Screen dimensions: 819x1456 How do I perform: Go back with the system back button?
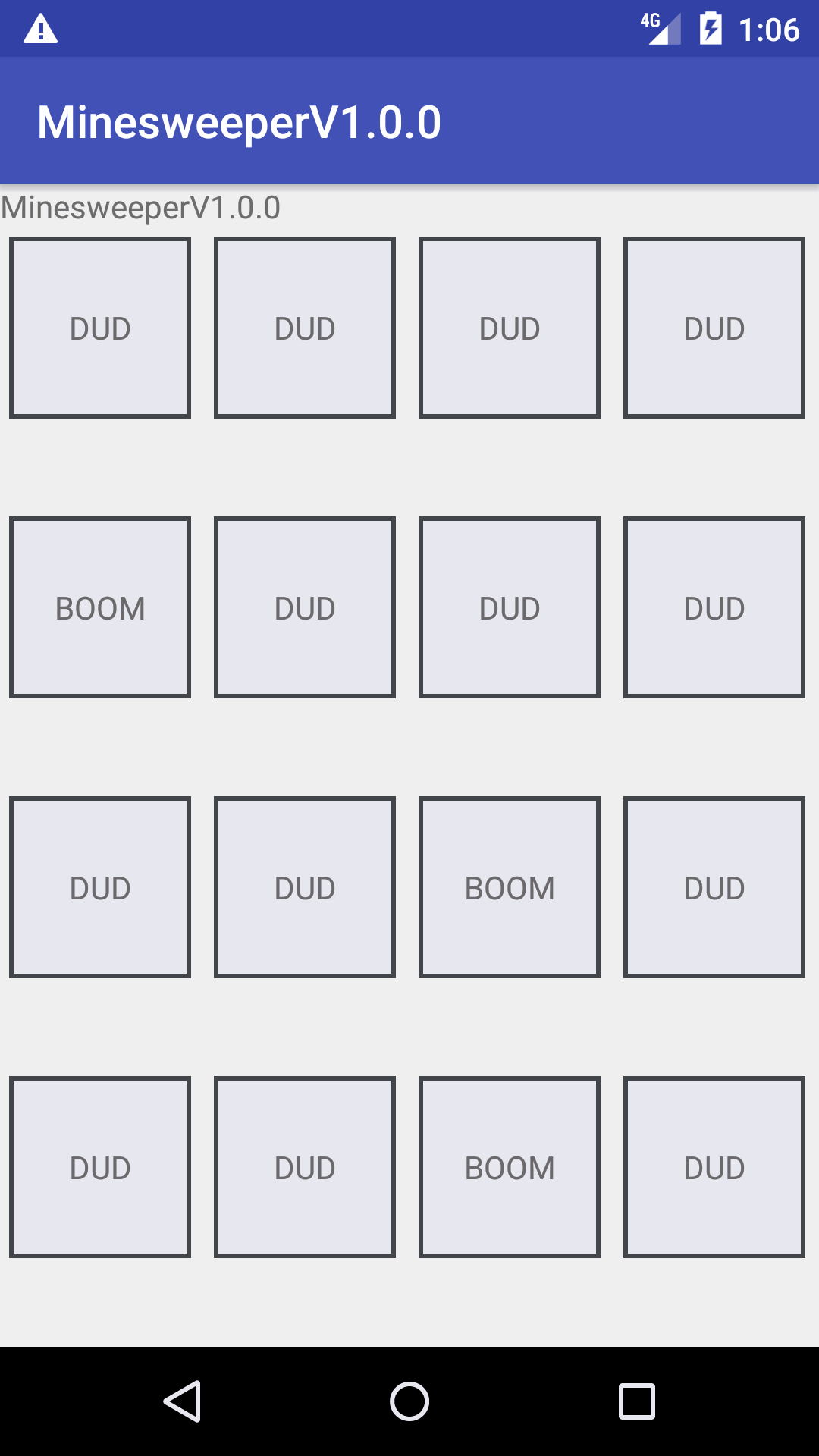[x=182, y=1401]
